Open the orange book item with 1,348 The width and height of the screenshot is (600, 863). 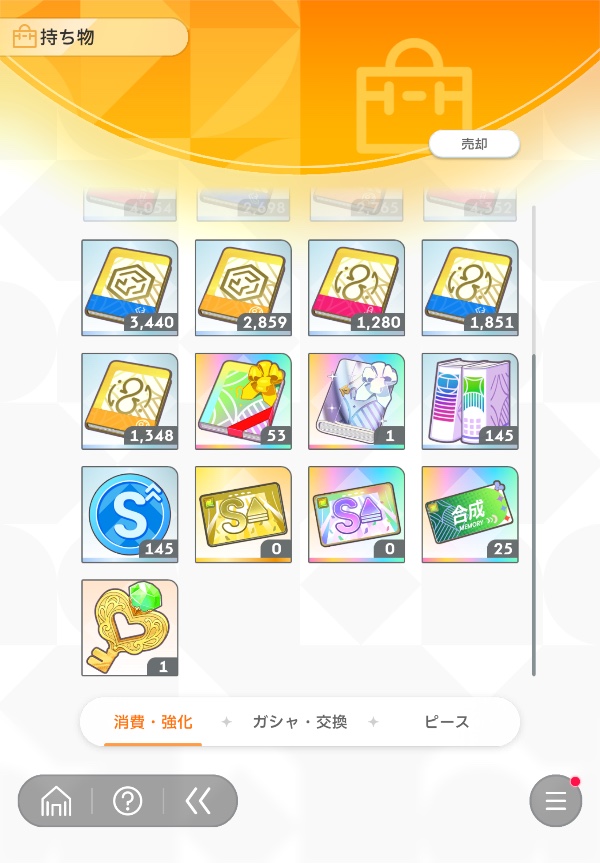130,401
